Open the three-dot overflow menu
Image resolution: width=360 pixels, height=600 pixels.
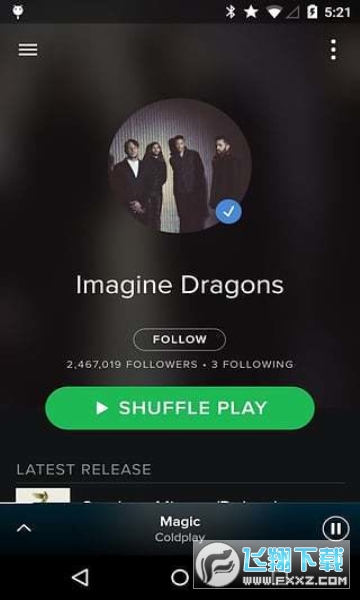(x=334, y=49)
